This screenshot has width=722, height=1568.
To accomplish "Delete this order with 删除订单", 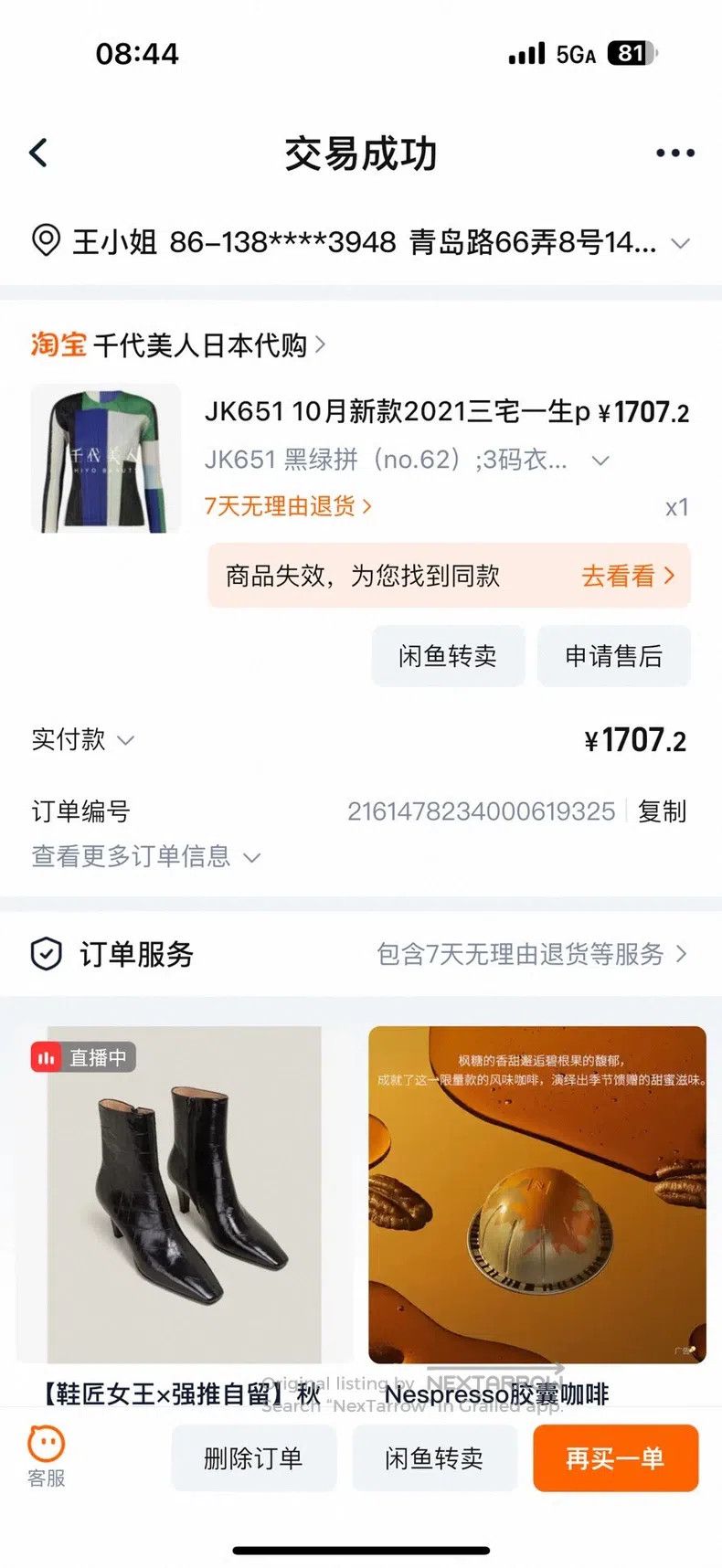I will (x=253, y=1458).
